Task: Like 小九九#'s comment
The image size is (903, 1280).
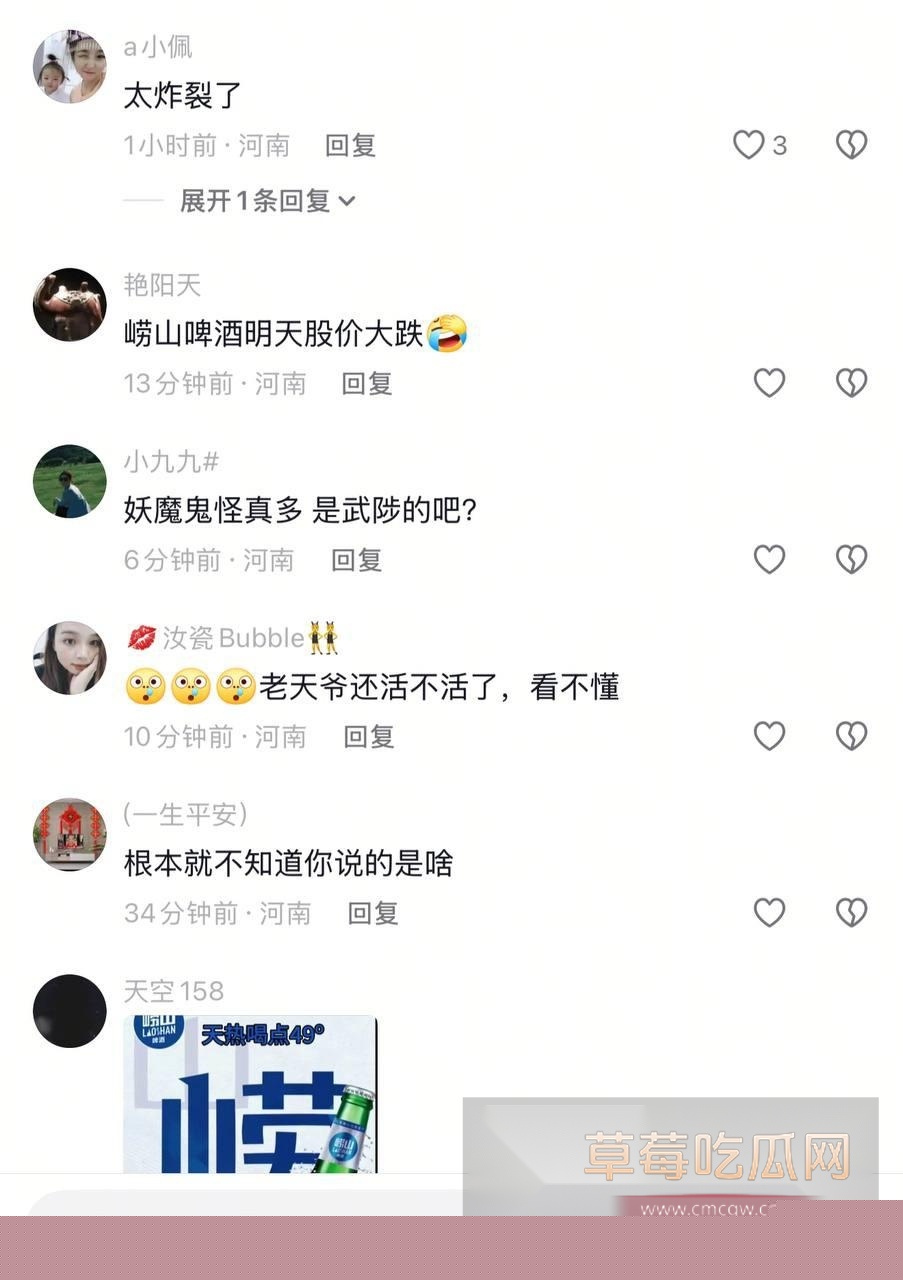Action: [769, 560]
